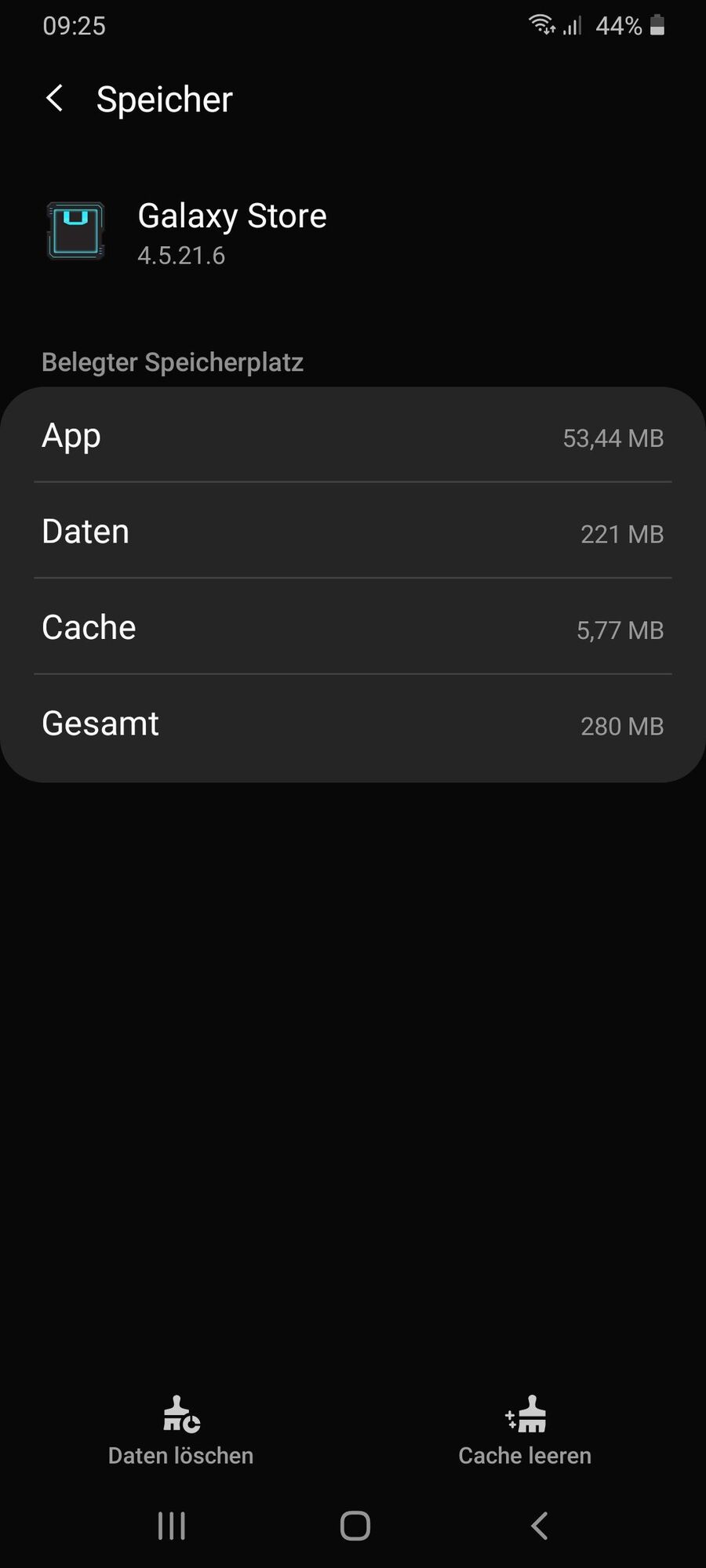Tap the Galaxy Store version number

pos(181,255)
